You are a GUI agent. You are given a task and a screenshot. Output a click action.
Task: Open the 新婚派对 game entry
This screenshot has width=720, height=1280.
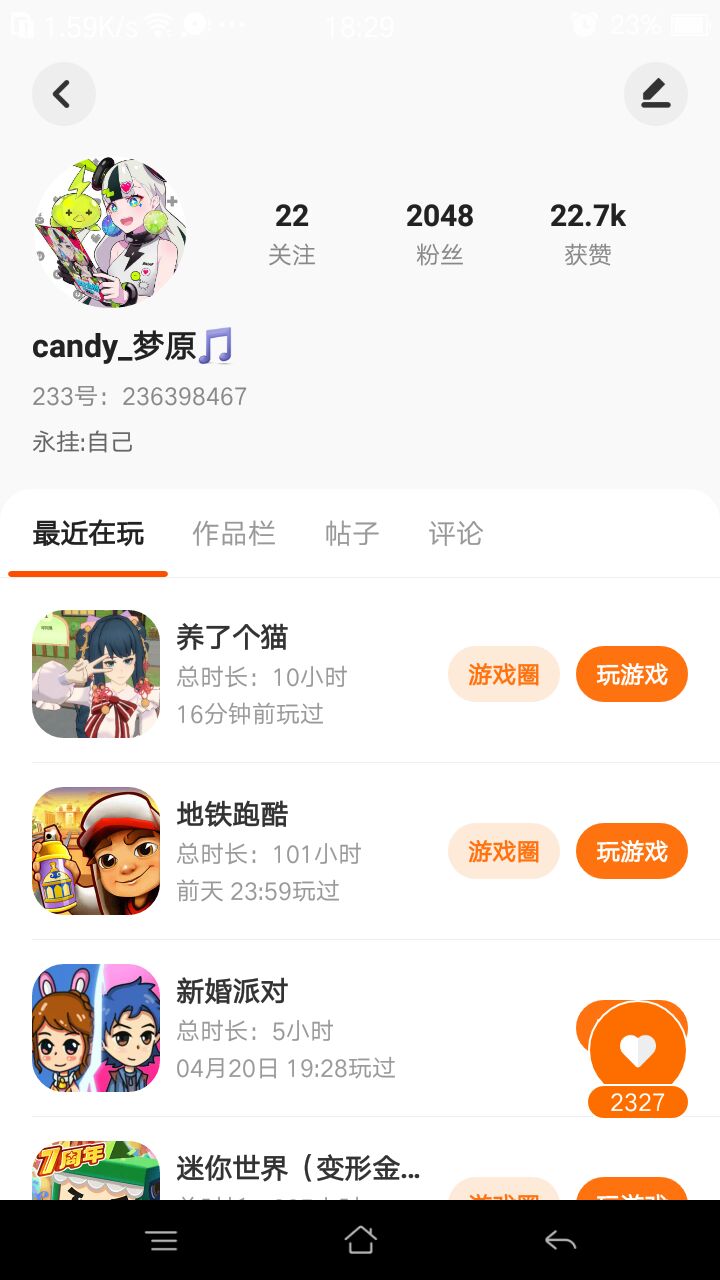232,992
